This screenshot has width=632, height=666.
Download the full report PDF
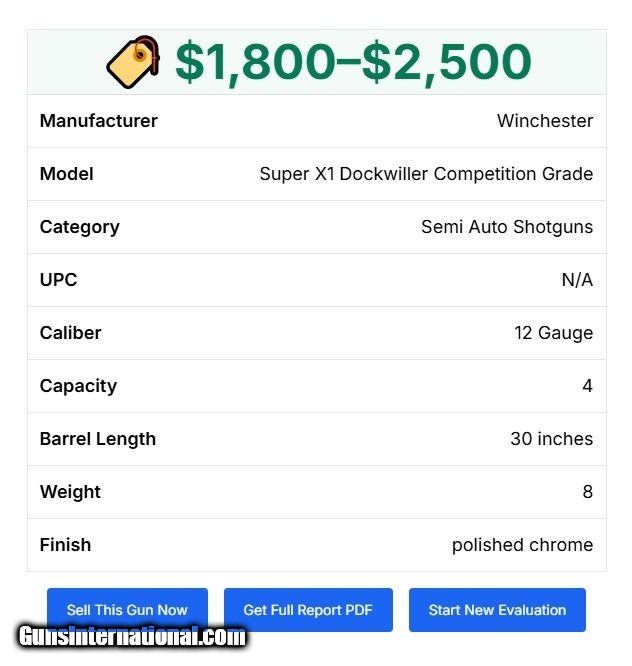point(308,610)
